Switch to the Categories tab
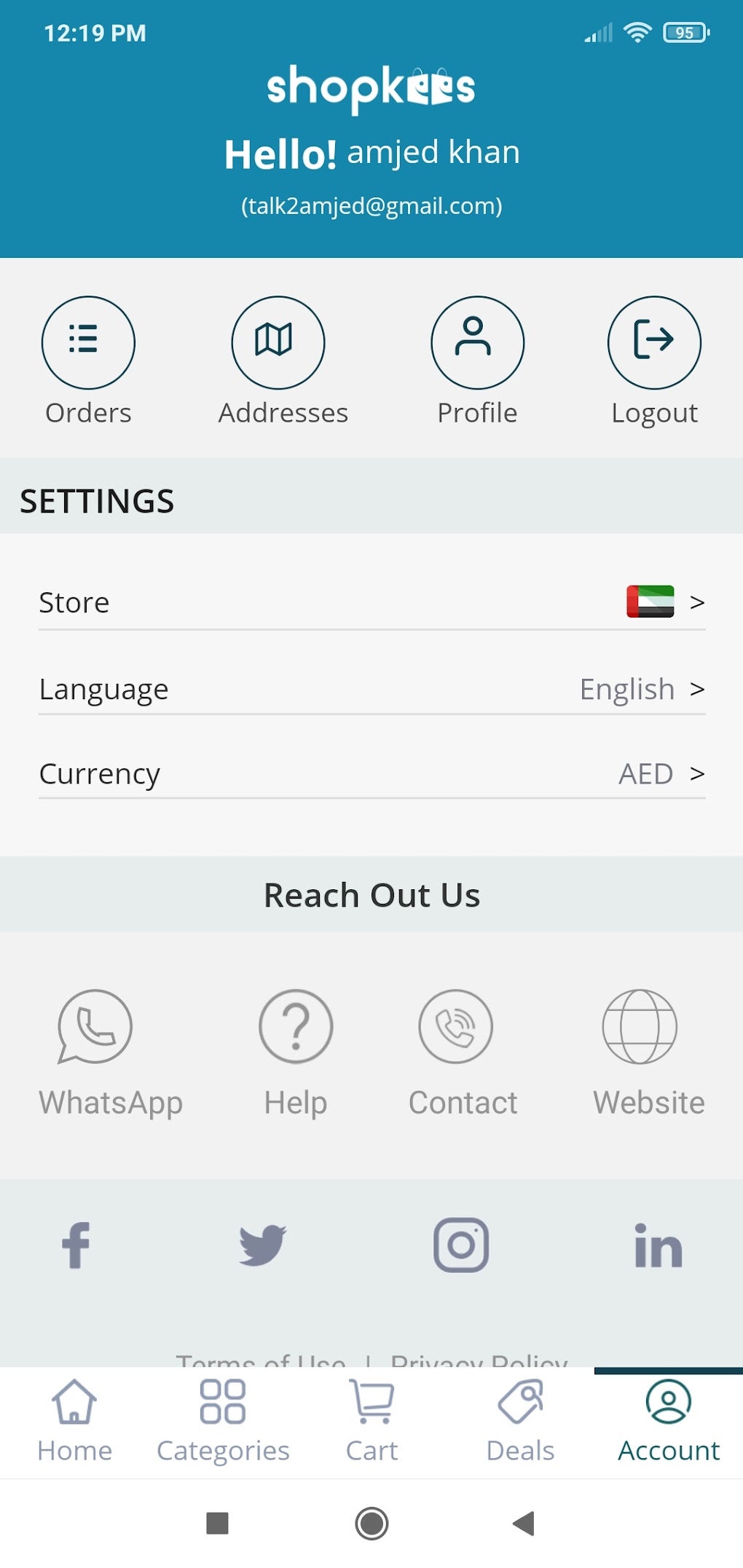This screenshot has width=743, height=1568. coord(223,1420)
